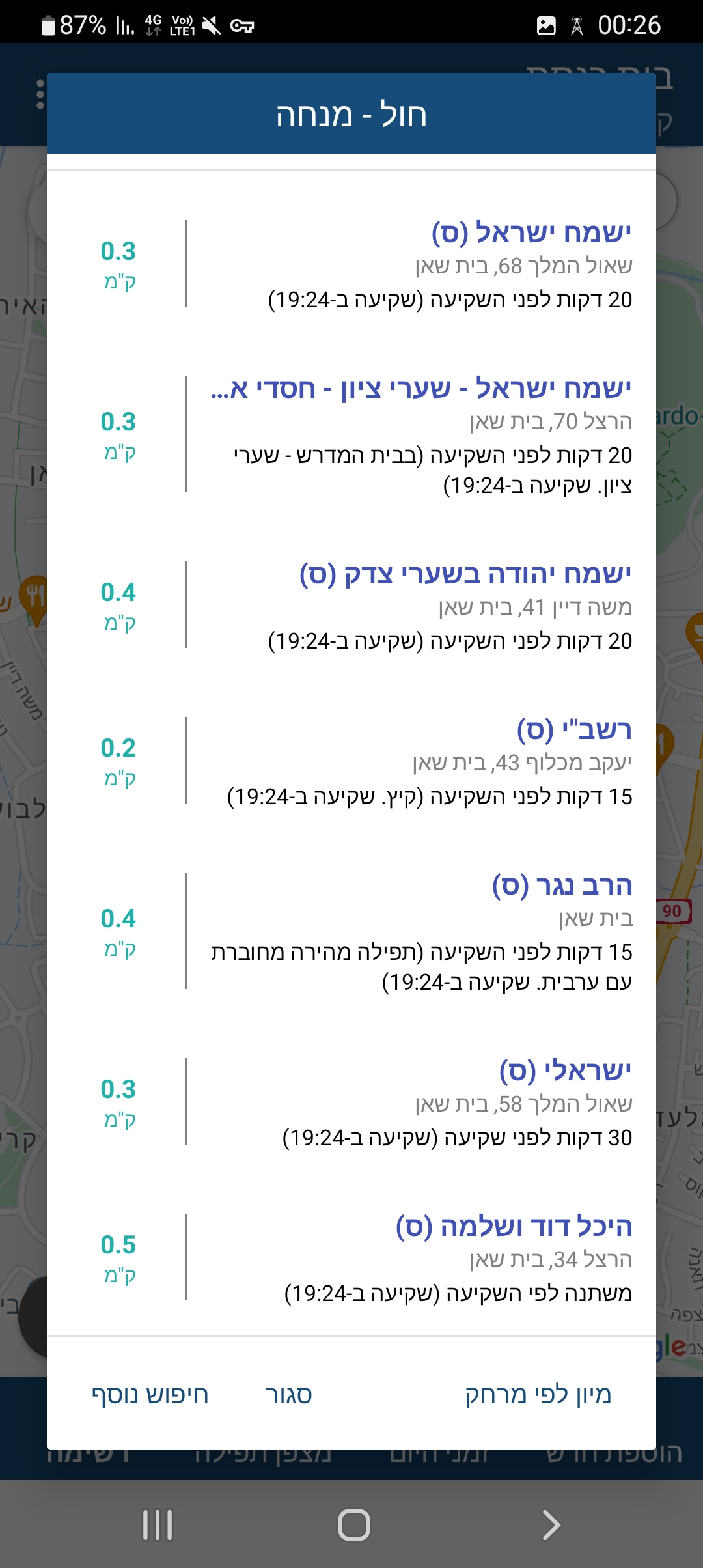
Task: Open ישמח ישראל - שערי ציון synagogue entry
Action: click(422, 389)
